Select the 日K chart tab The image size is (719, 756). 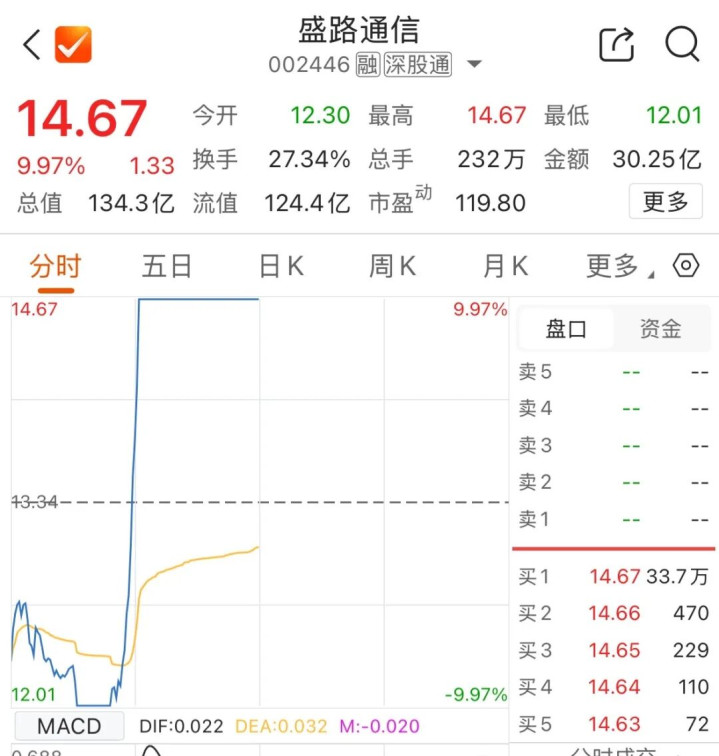click(281, 266)
